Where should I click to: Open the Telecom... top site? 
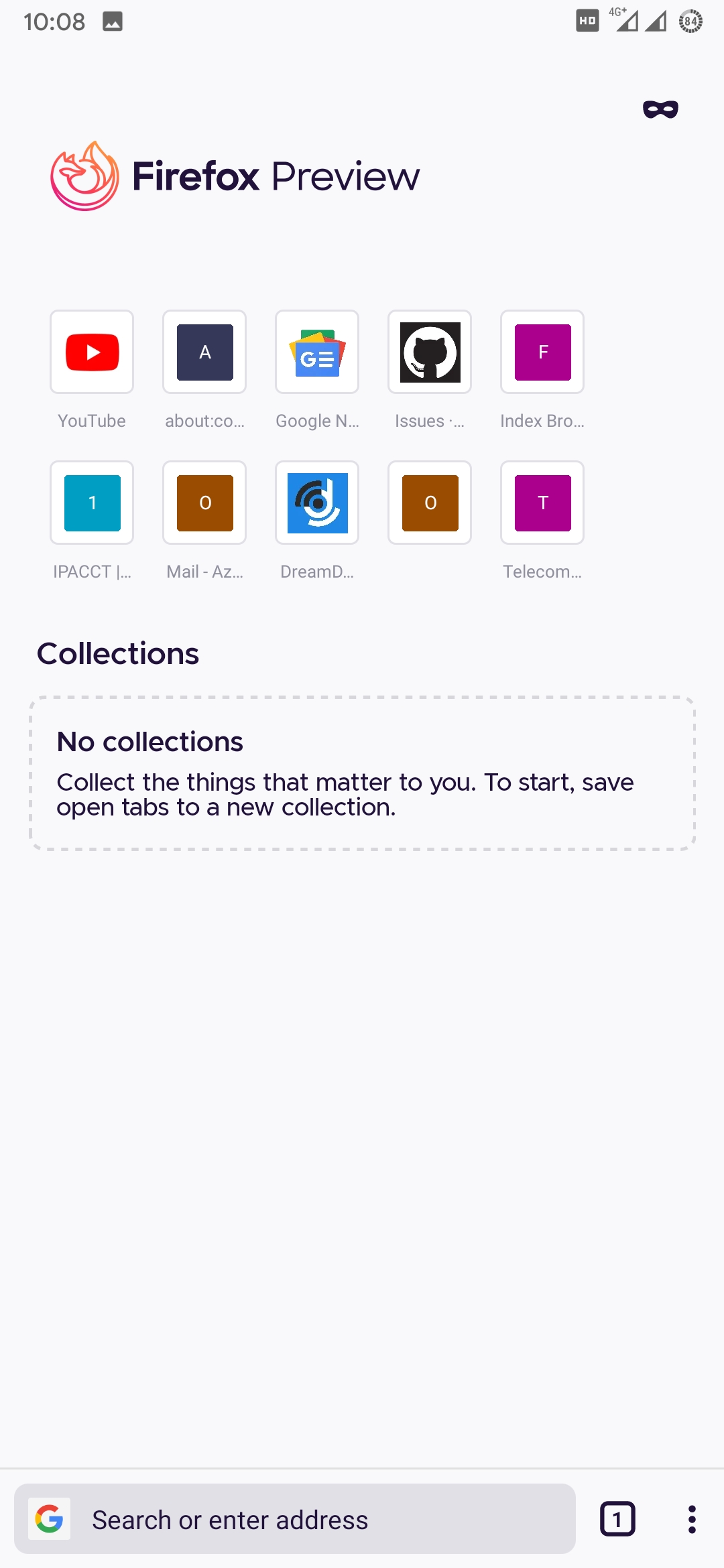542,503
